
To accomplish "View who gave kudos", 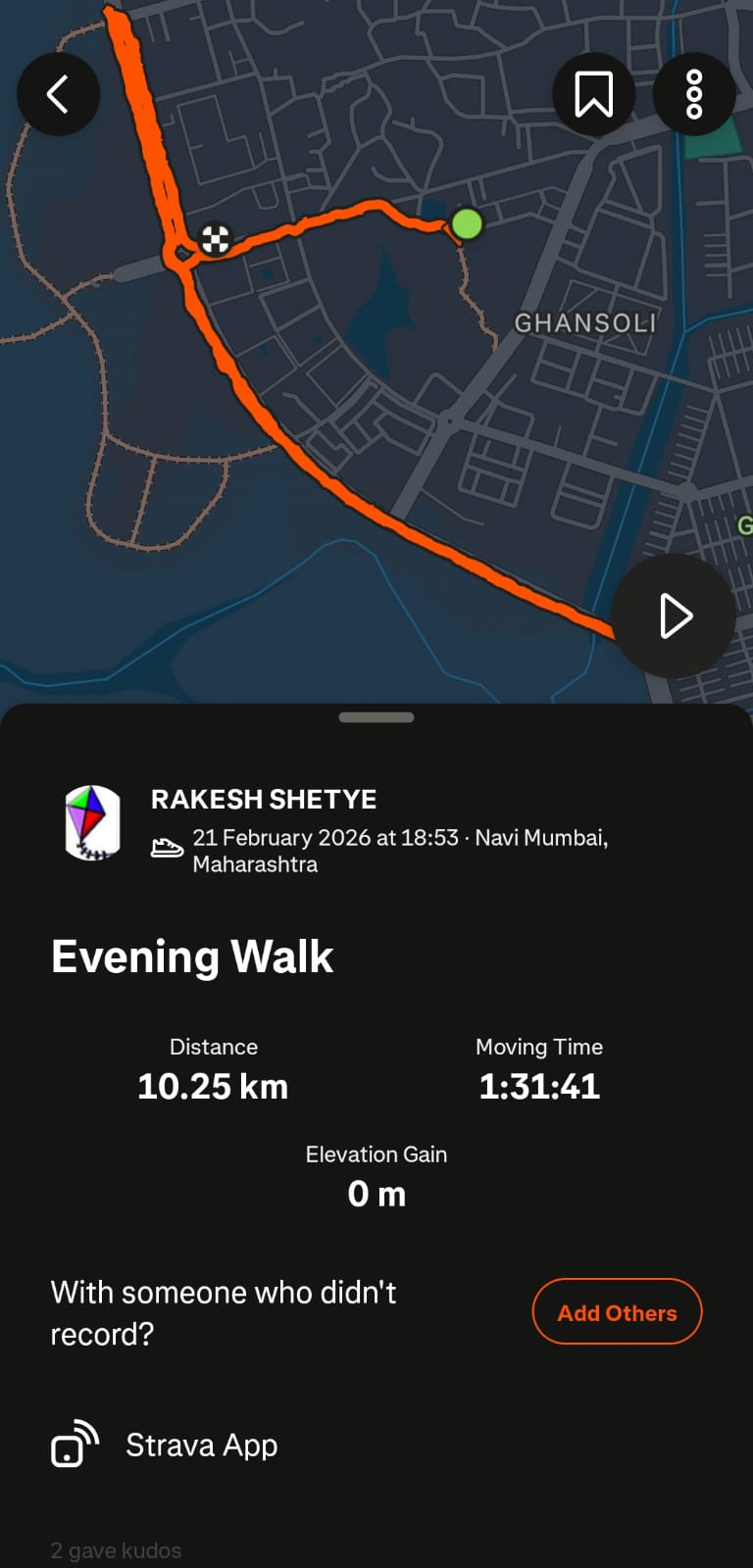I will coord(116,1550).
